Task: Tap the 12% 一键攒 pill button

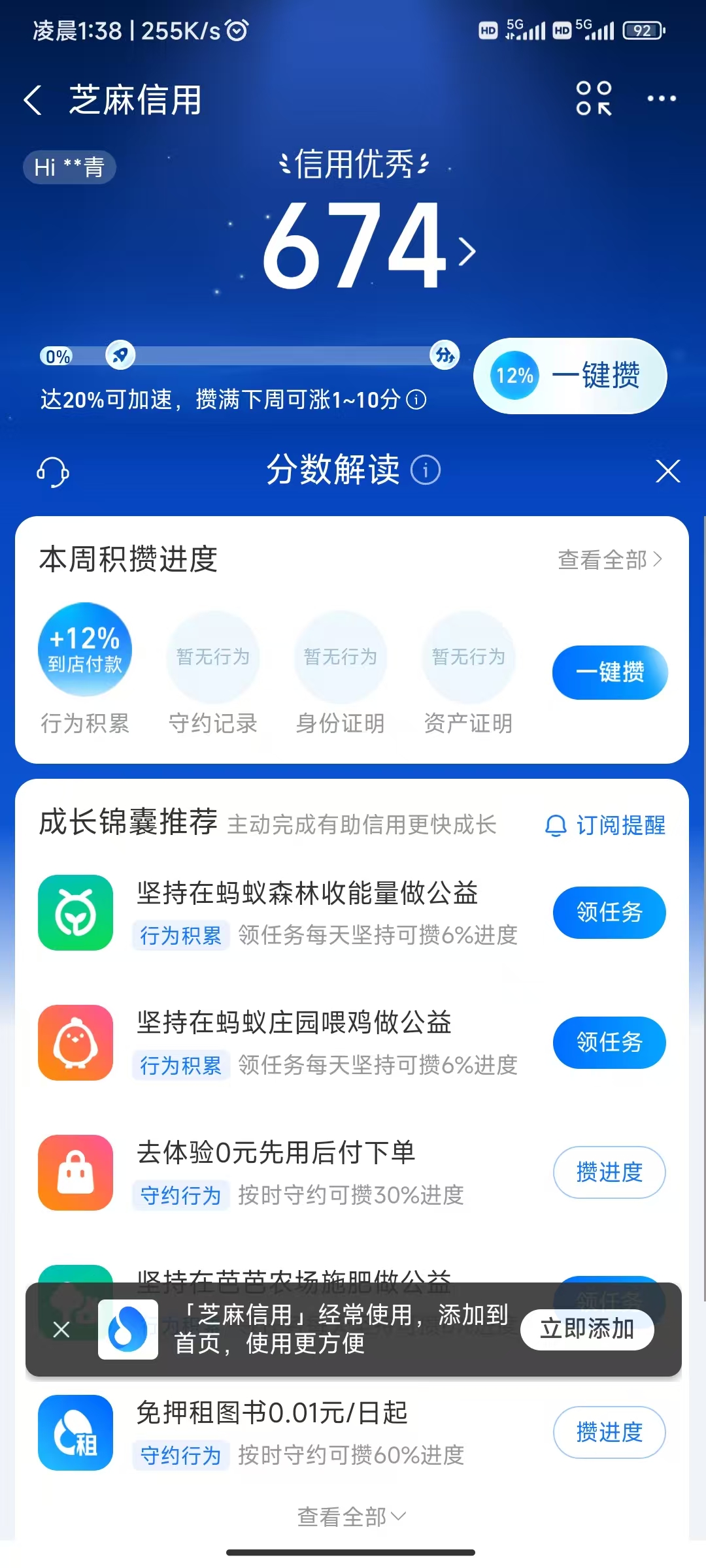Action: pos(570,376)
